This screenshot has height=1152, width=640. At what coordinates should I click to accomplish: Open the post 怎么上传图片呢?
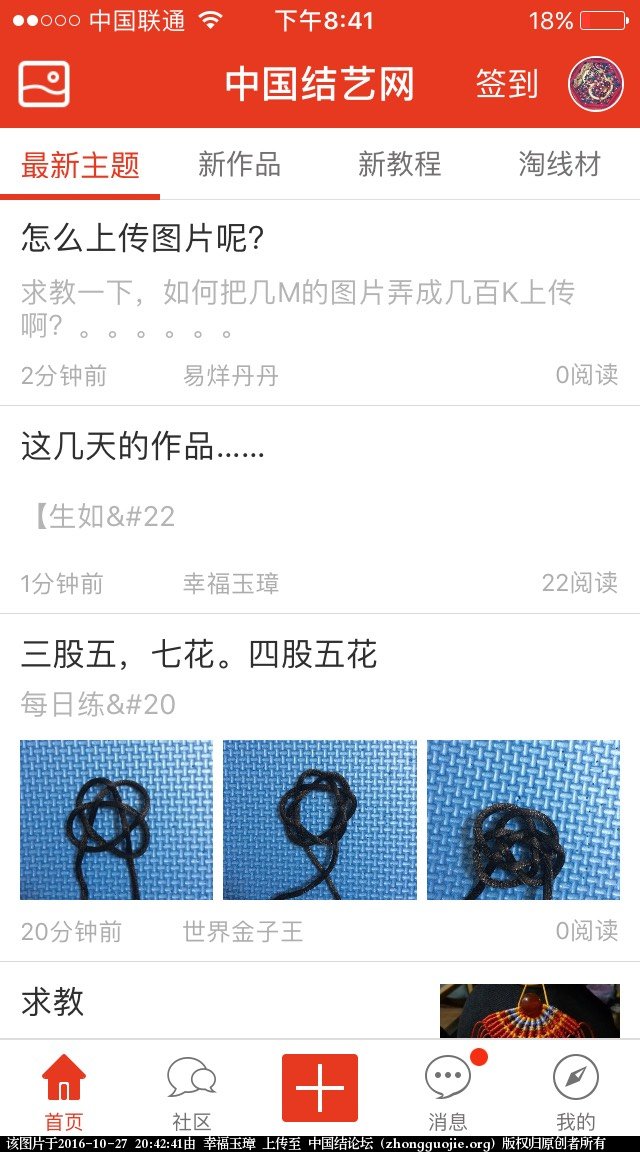point(142,238)
